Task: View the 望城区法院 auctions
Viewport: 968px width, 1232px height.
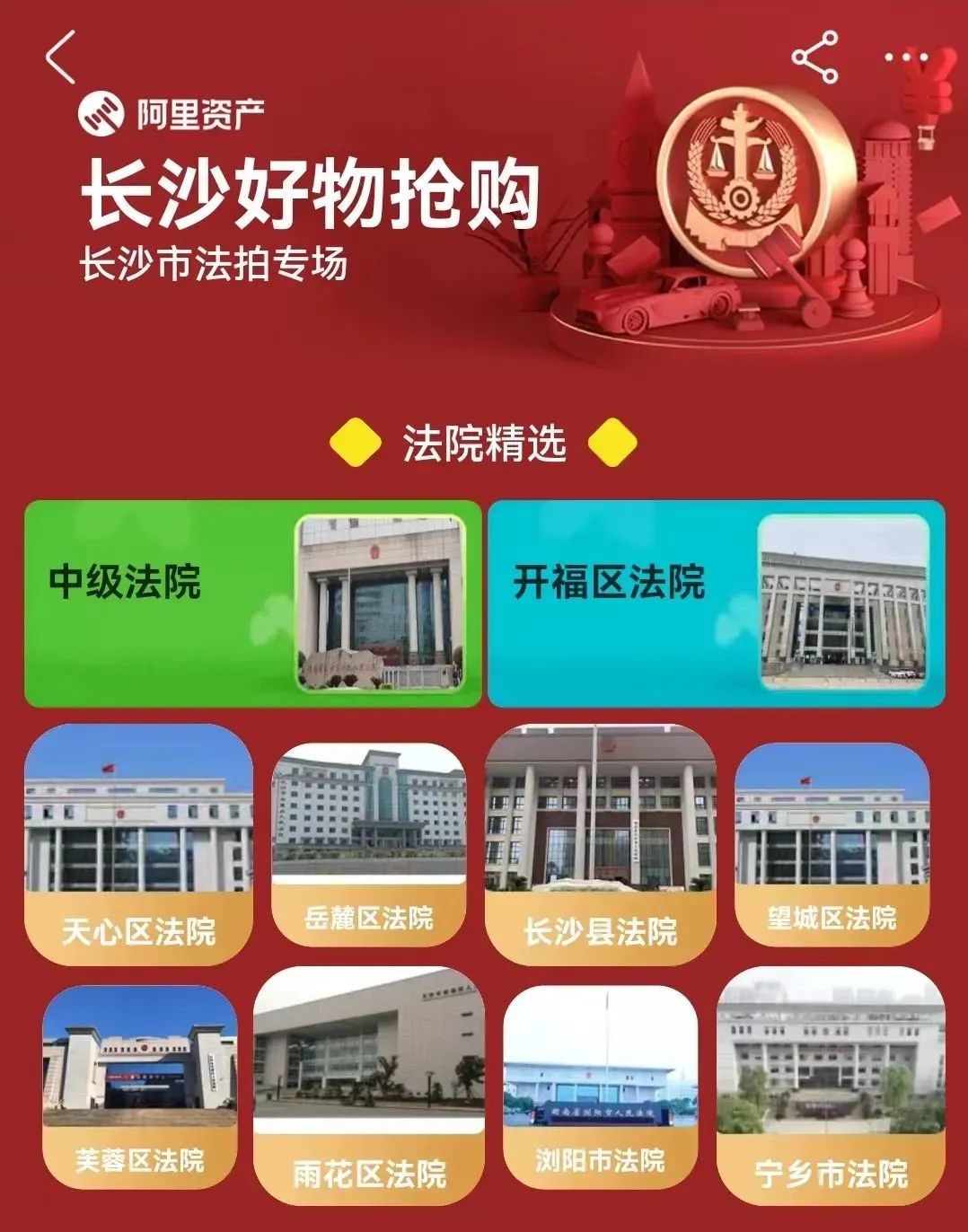Action: (831, 844)
